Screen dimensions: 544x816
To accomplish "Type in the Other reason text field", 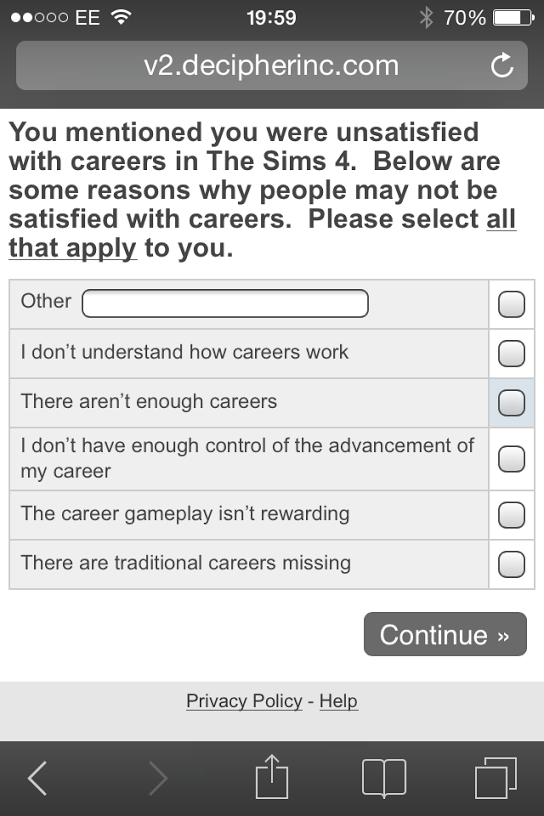I will coord(225,303).
